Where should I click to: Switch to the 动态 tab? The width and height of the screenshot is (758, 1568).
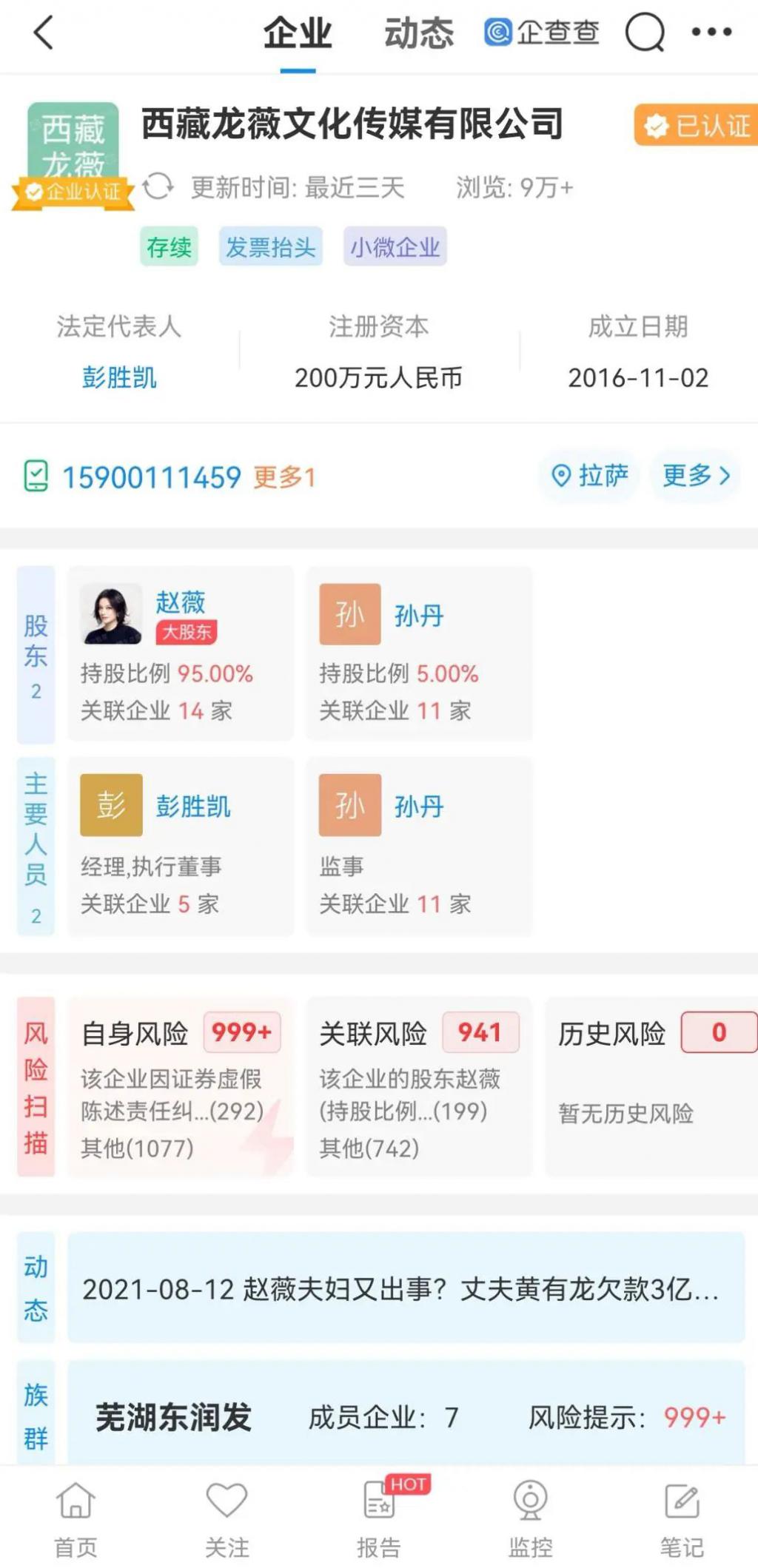[418, 33]
